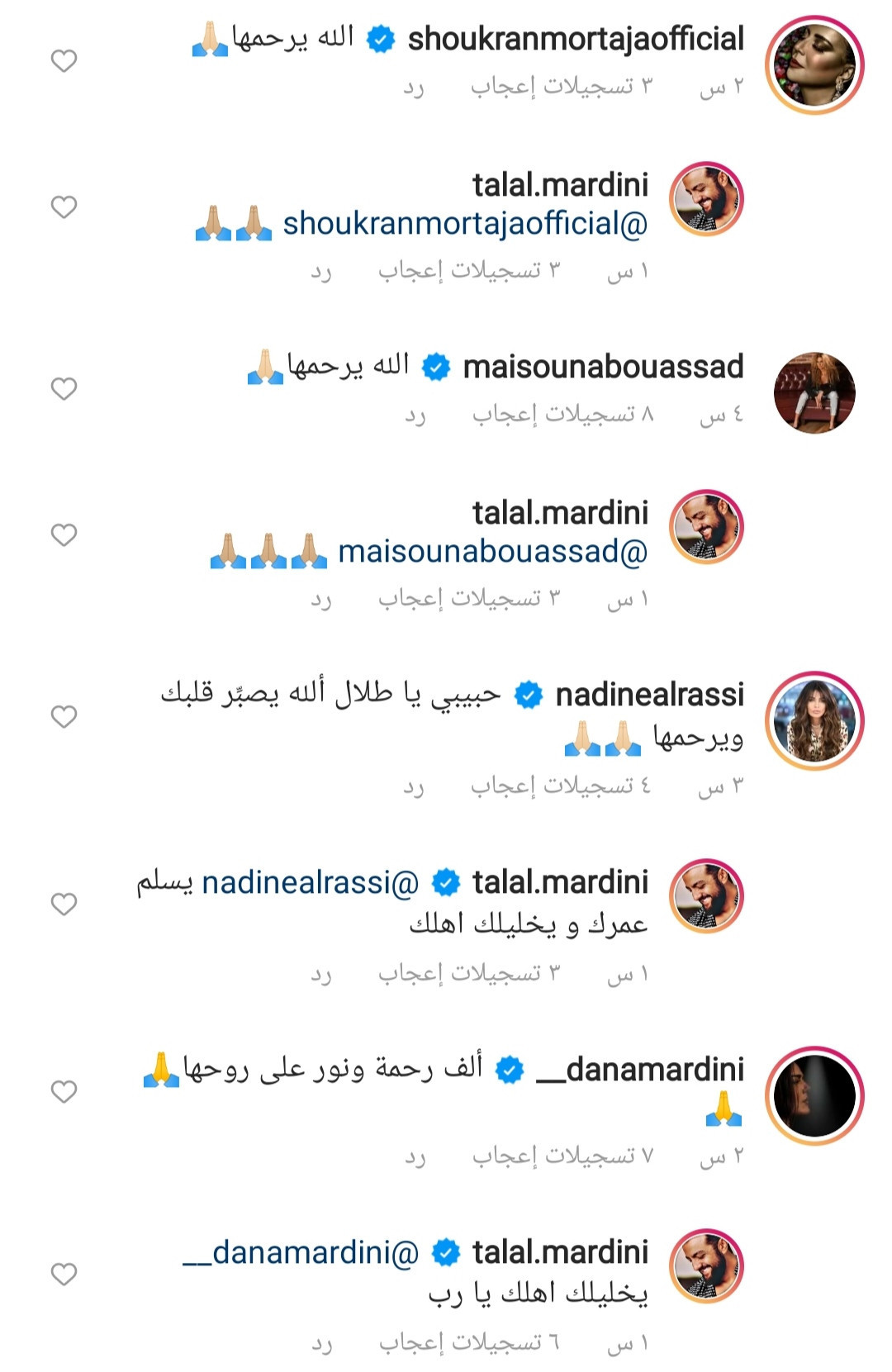Like talal.mardini's reply to __danamardini
892x1372 pixels.
64,1274
